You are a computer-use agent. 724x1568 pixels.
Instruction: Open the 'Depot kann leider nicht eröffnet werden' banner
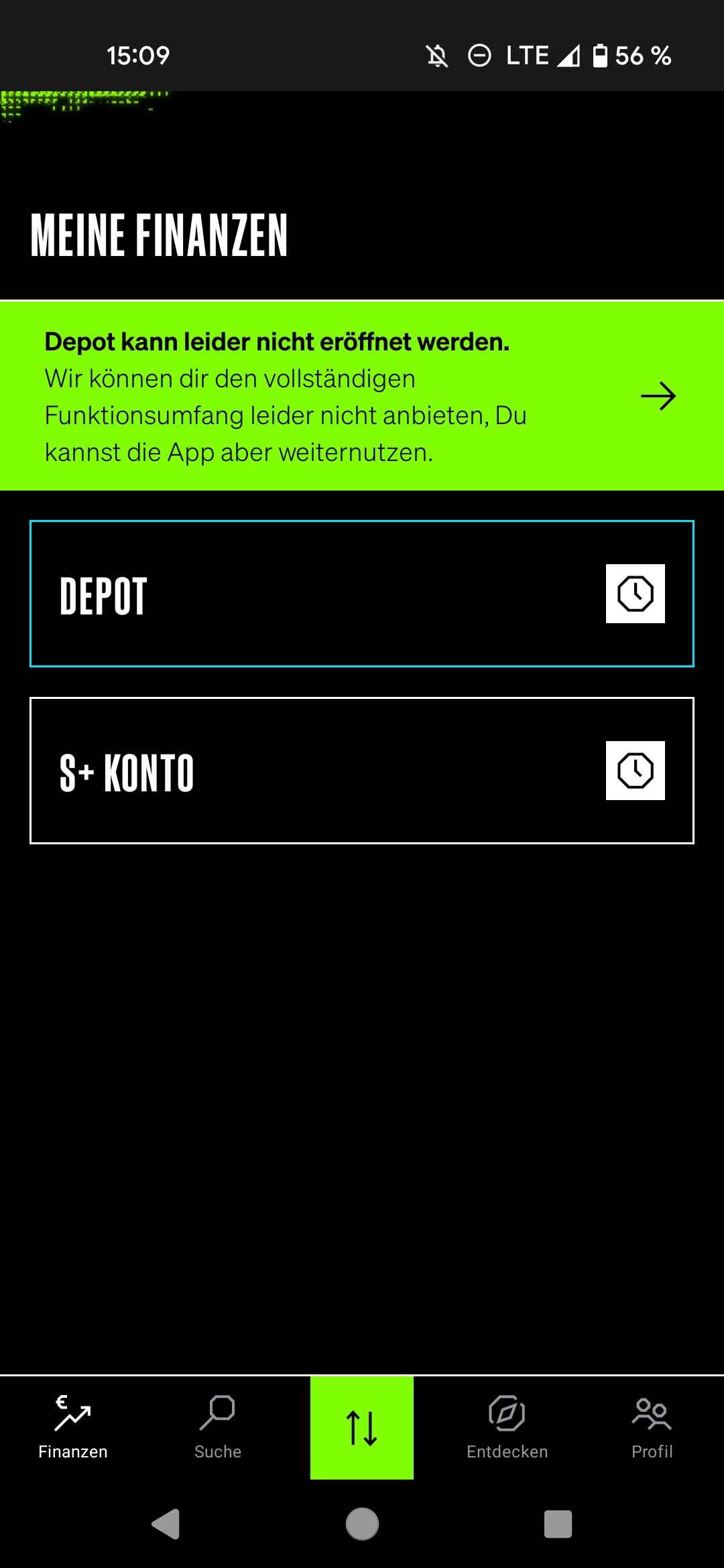point(362,396)
